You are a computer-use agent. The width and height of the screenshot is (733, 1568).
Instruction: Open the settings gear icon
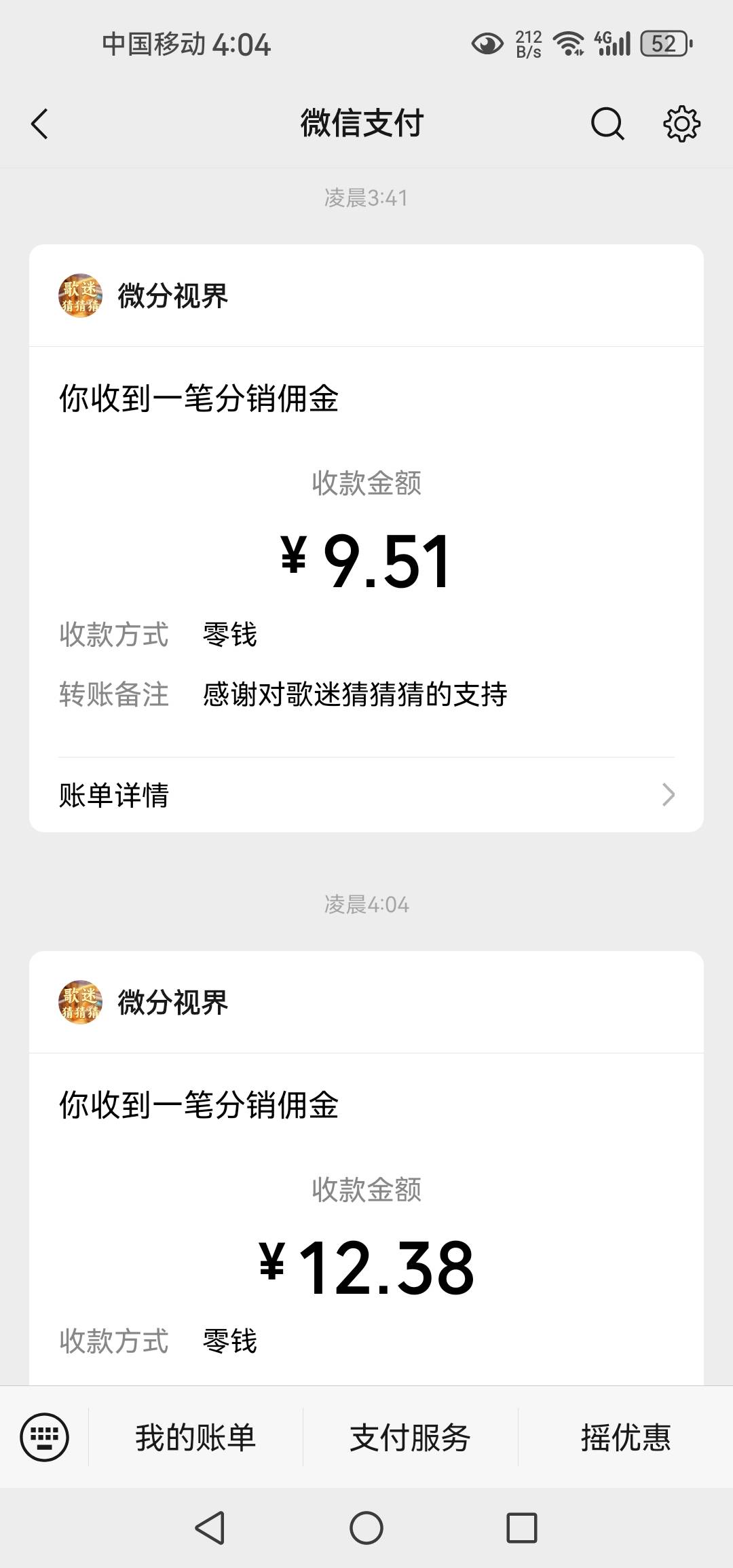click(681, 124)
